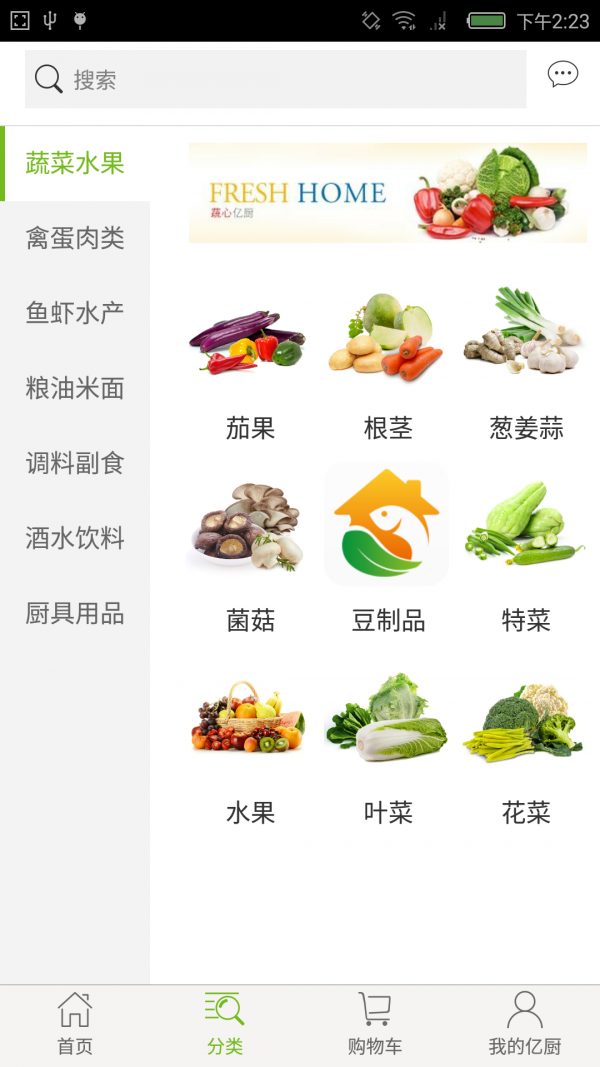Tap the 搜索 search box
The width and height of the screenshot is (600, 1067).
coord(275,80)
